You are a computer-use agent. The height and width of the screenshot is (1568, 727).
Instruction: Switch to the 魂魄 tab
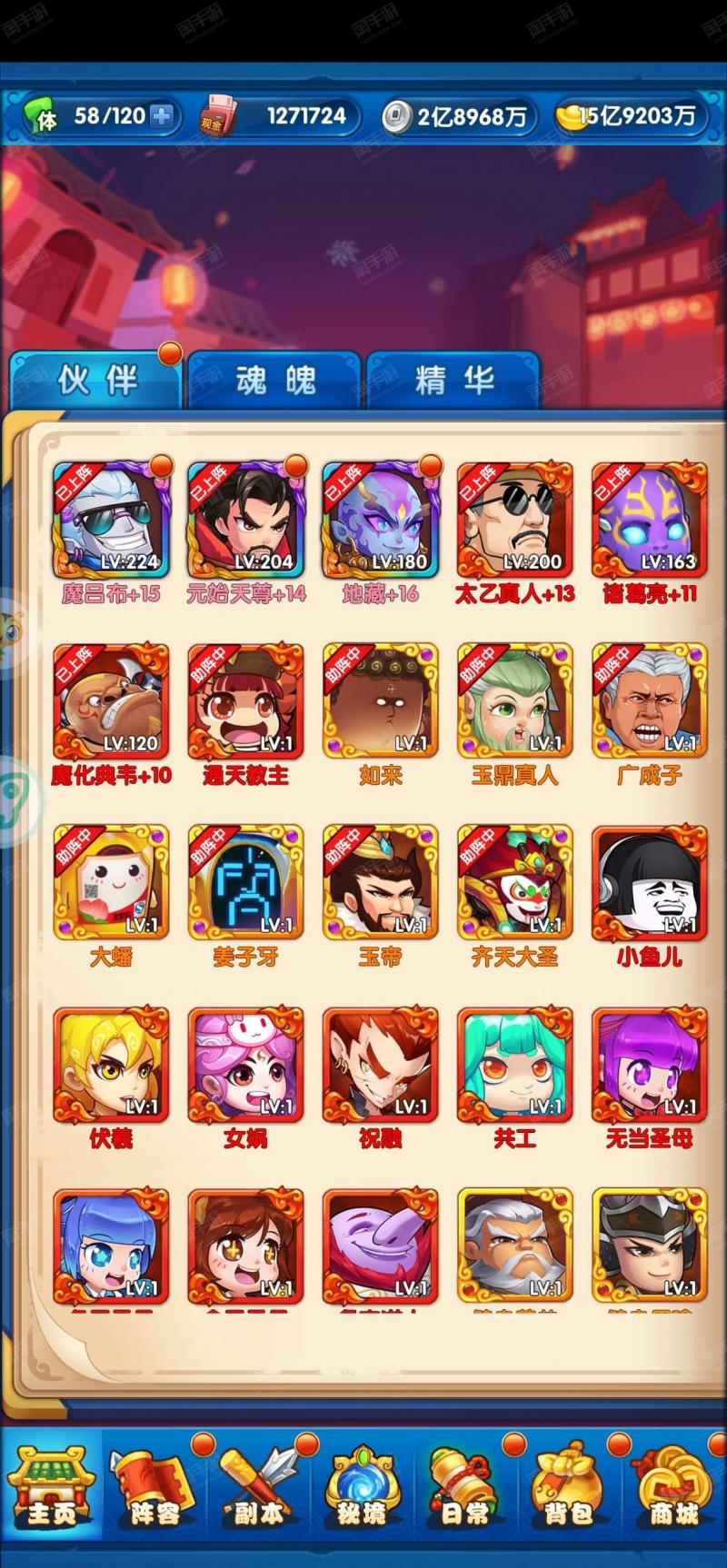(x=274, y=379)
